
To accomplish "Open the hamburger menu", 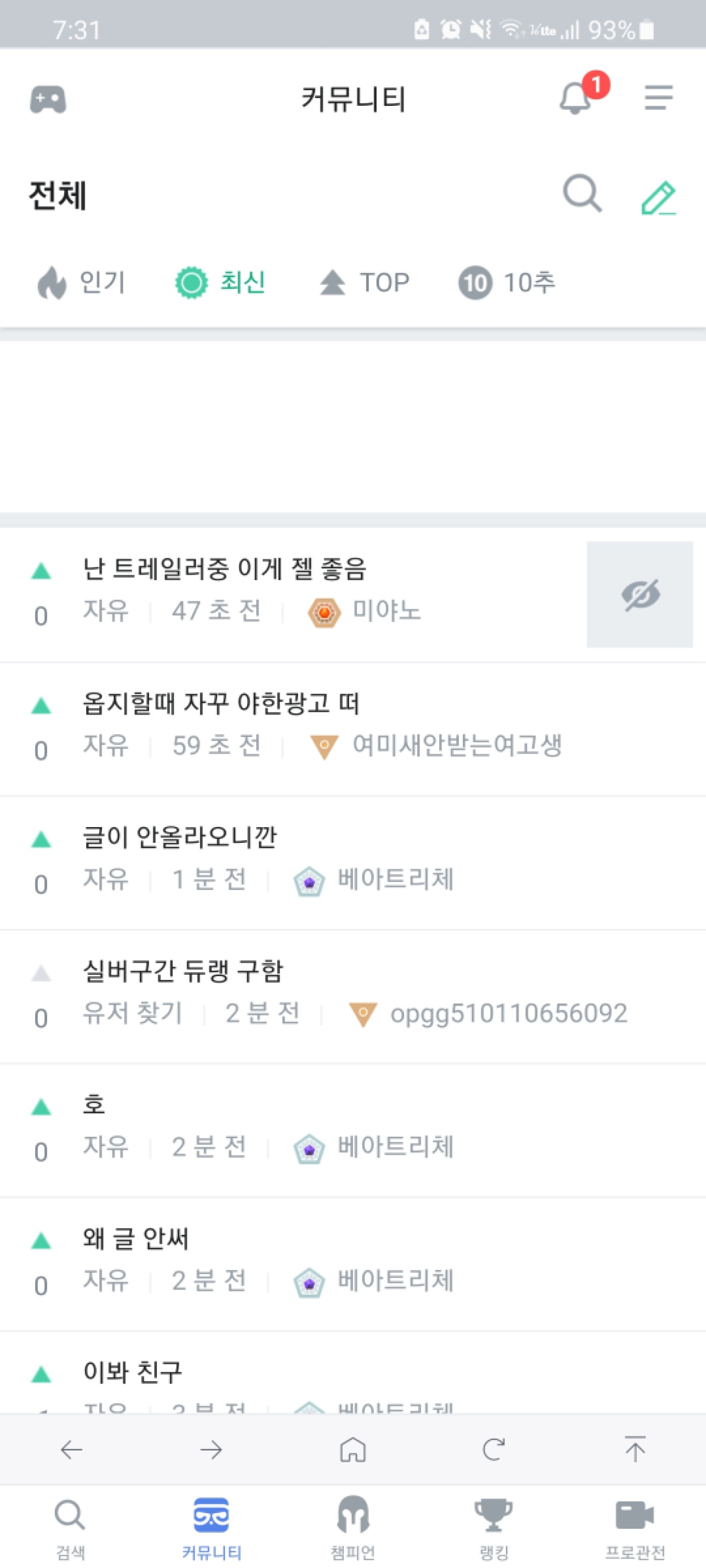I will [659, 98].
